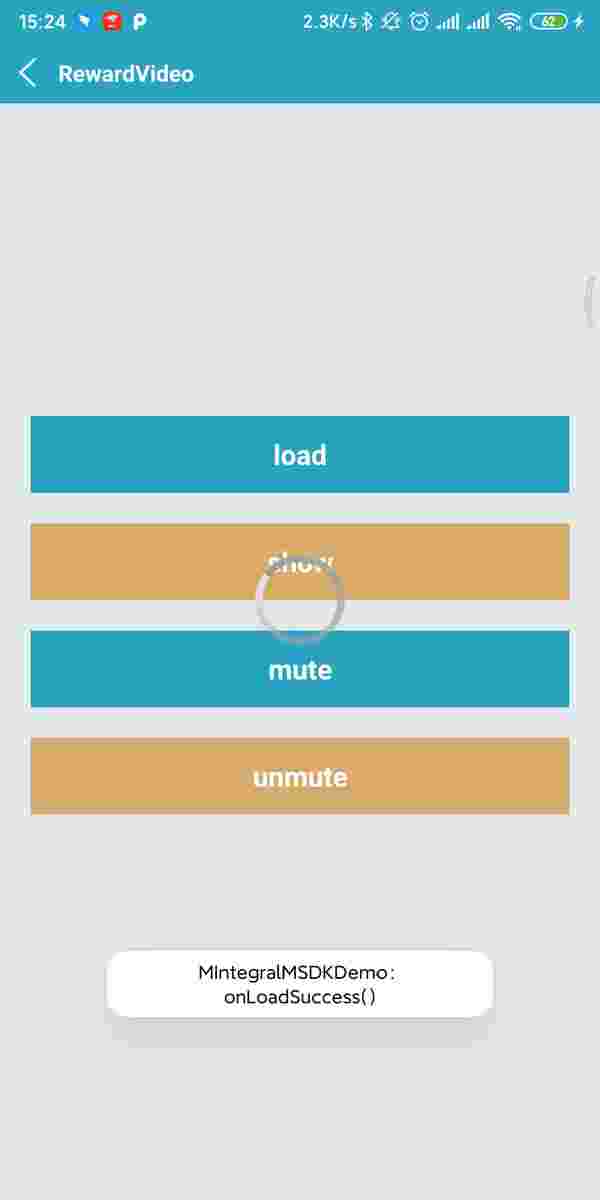Tap the load button
This screenshot has width=600, height=1200.
[300, 454]
